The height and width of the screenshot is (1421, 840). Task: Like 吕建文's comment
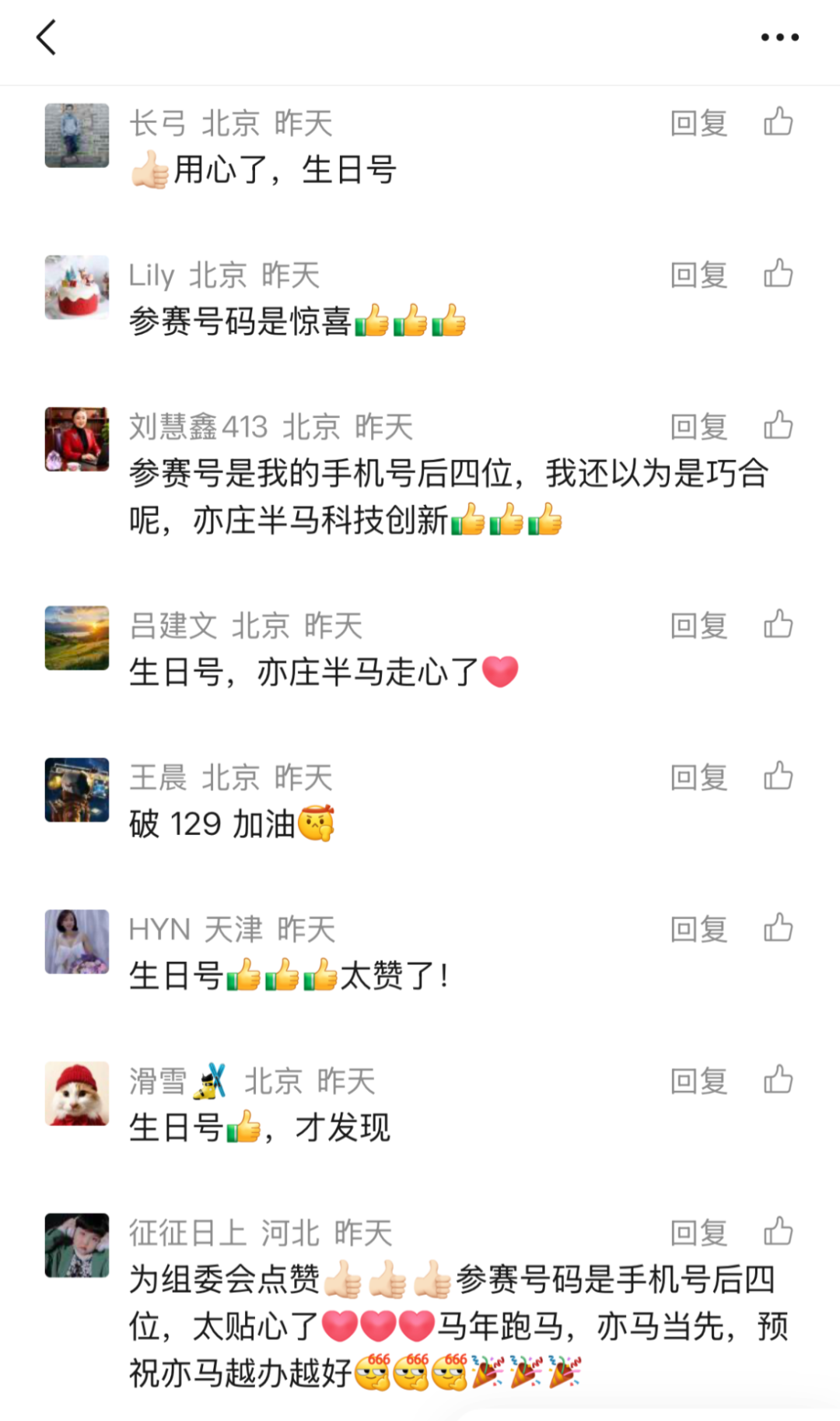click(x=778, y=624)
